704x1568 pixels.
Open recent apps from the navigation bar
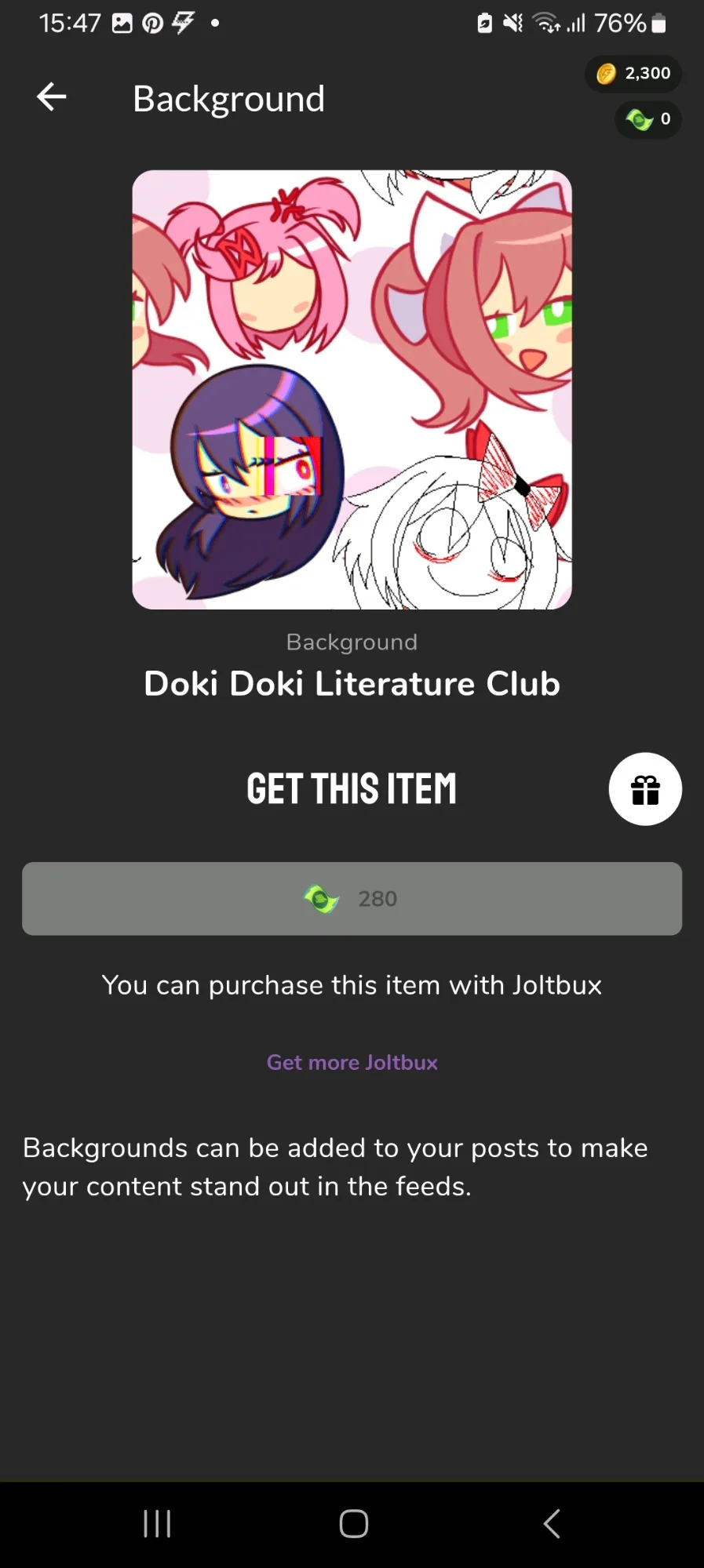coord(157,1524)
